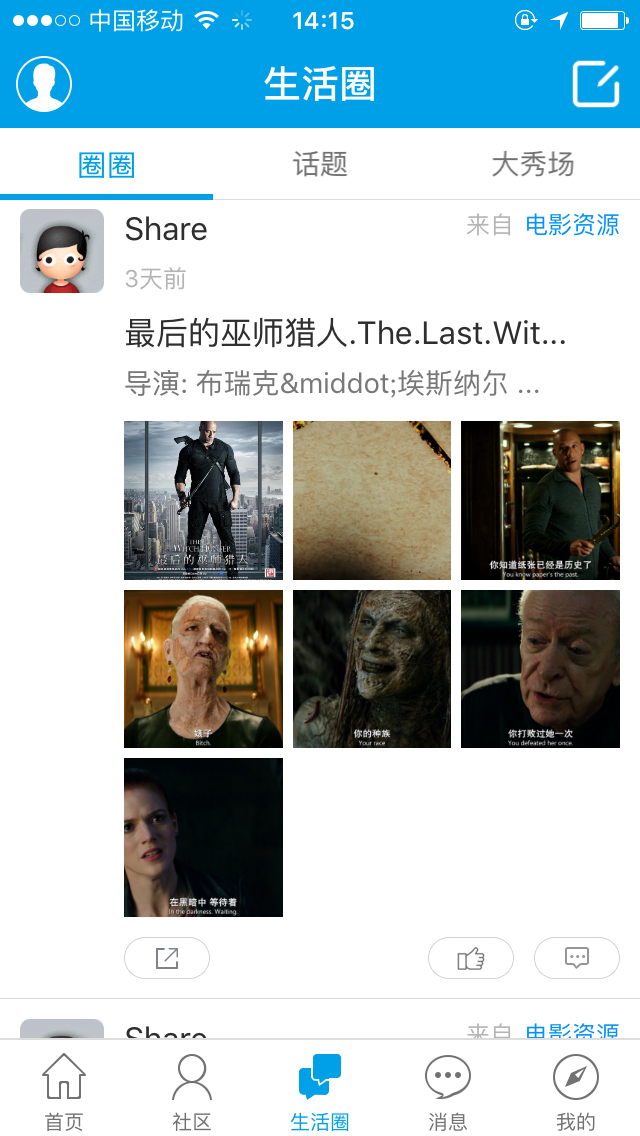The height and width of the screenshot is (1136, 640).
Task: Open the 电影资源 circle link
Action: (x=572, y=225)
